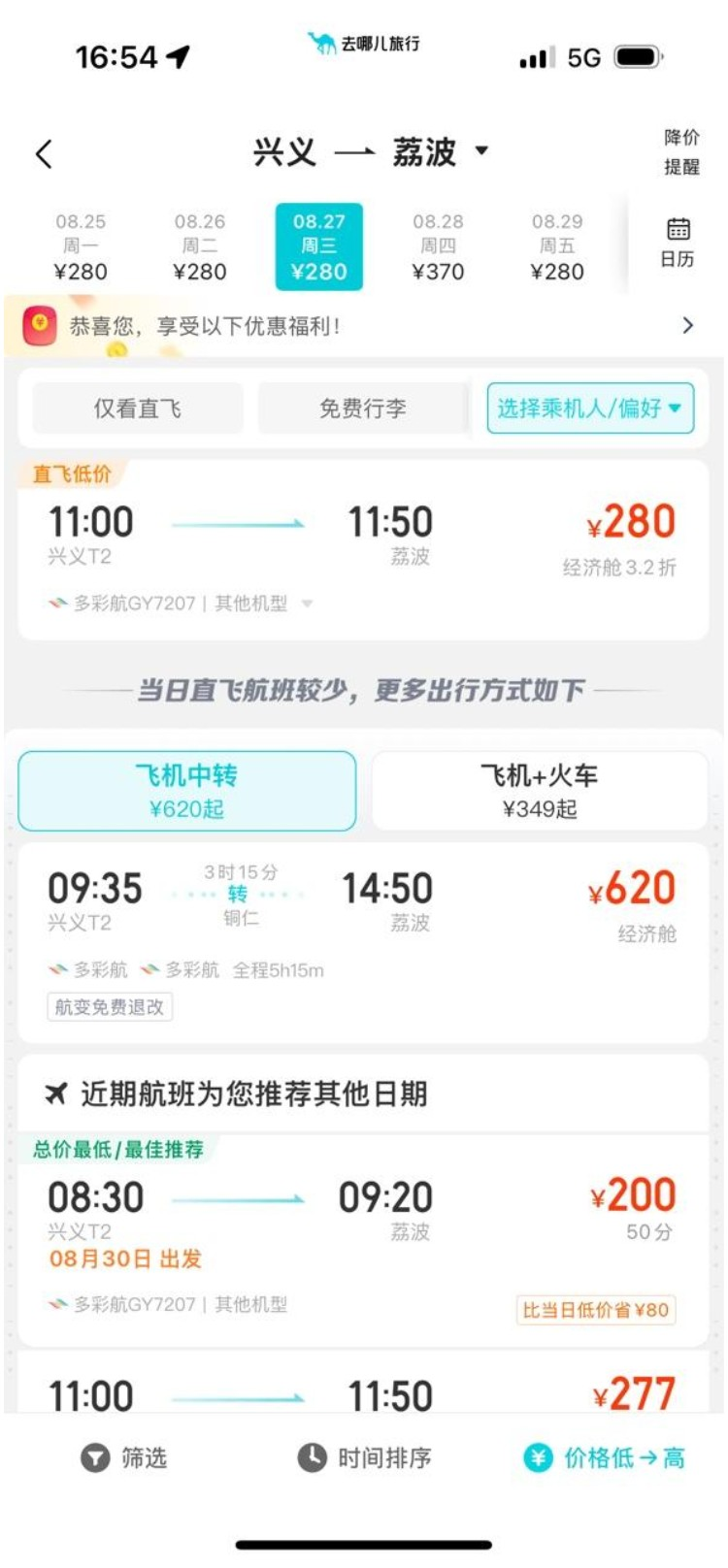Select the 08.28 周四 ¥370 date

tap(438, 247)
